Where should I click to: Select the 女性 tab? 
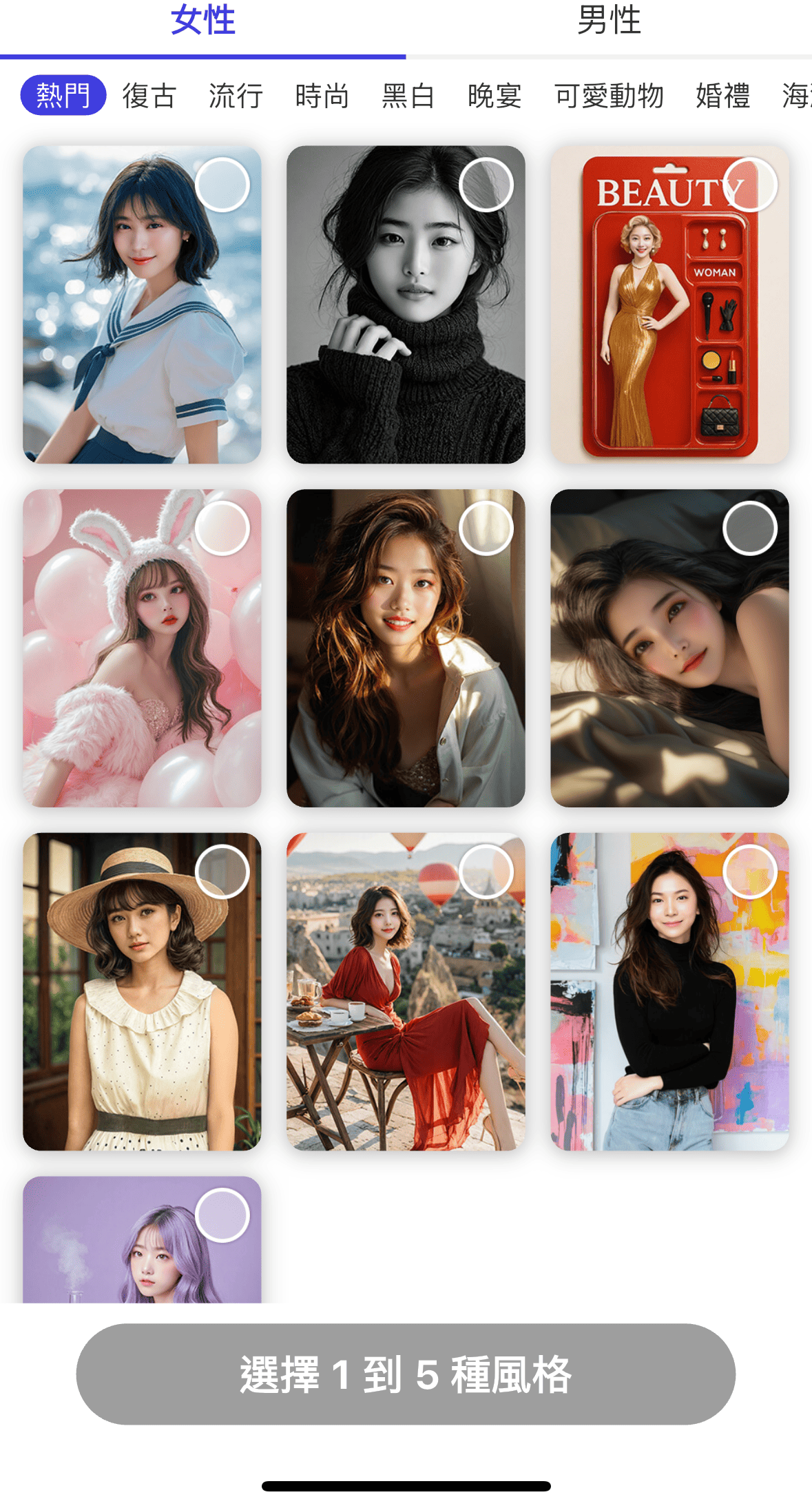coord(202,22)
